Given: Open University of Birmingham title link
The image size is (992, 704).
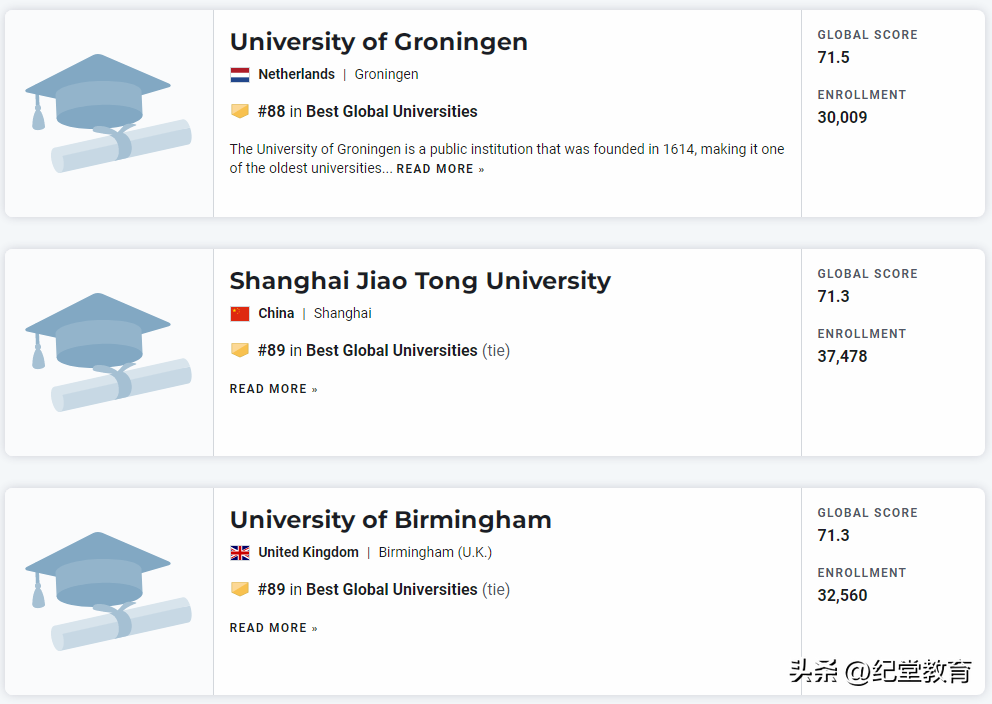Looking at the screenshot, I should [390, 520].
